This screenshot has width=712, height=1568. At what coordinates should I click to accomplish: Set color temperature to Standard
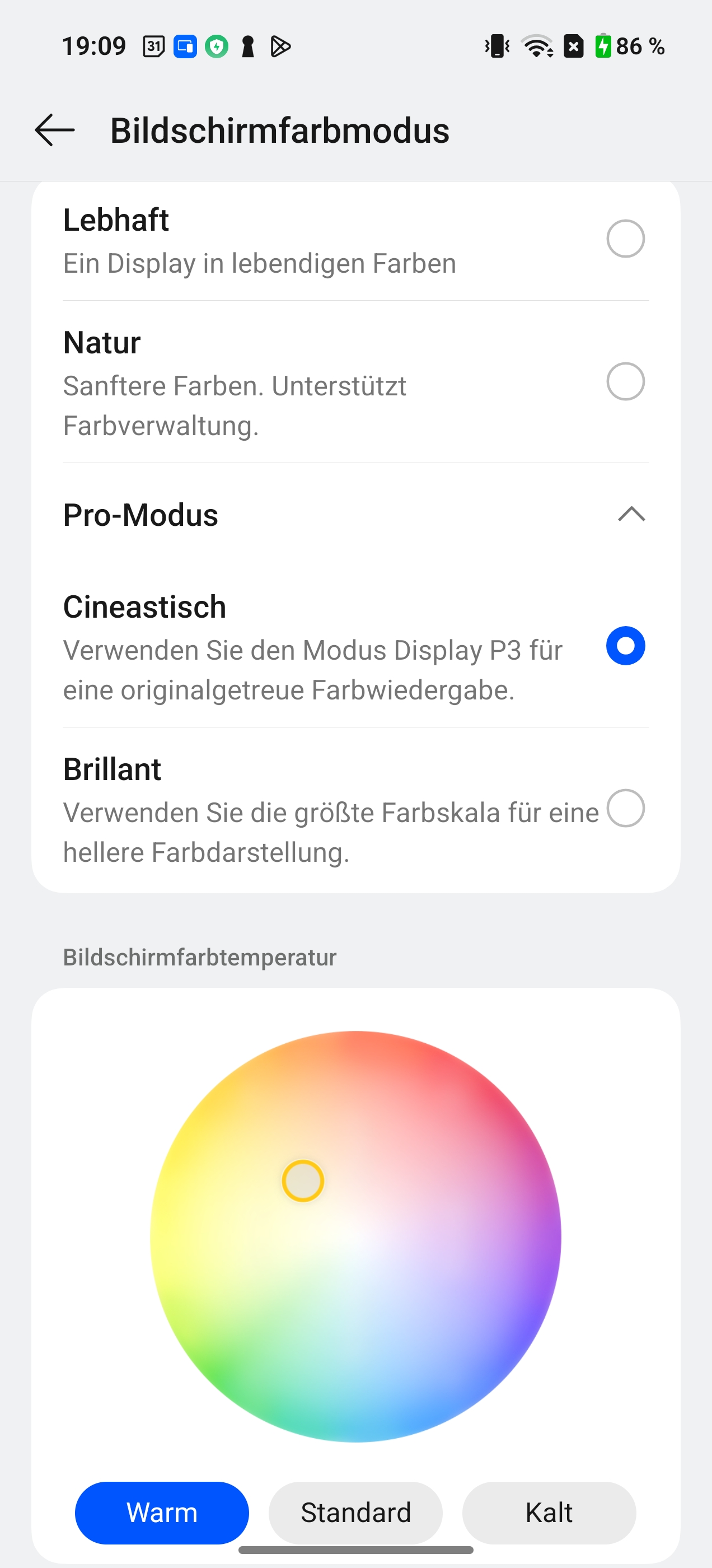(355, 1513)
